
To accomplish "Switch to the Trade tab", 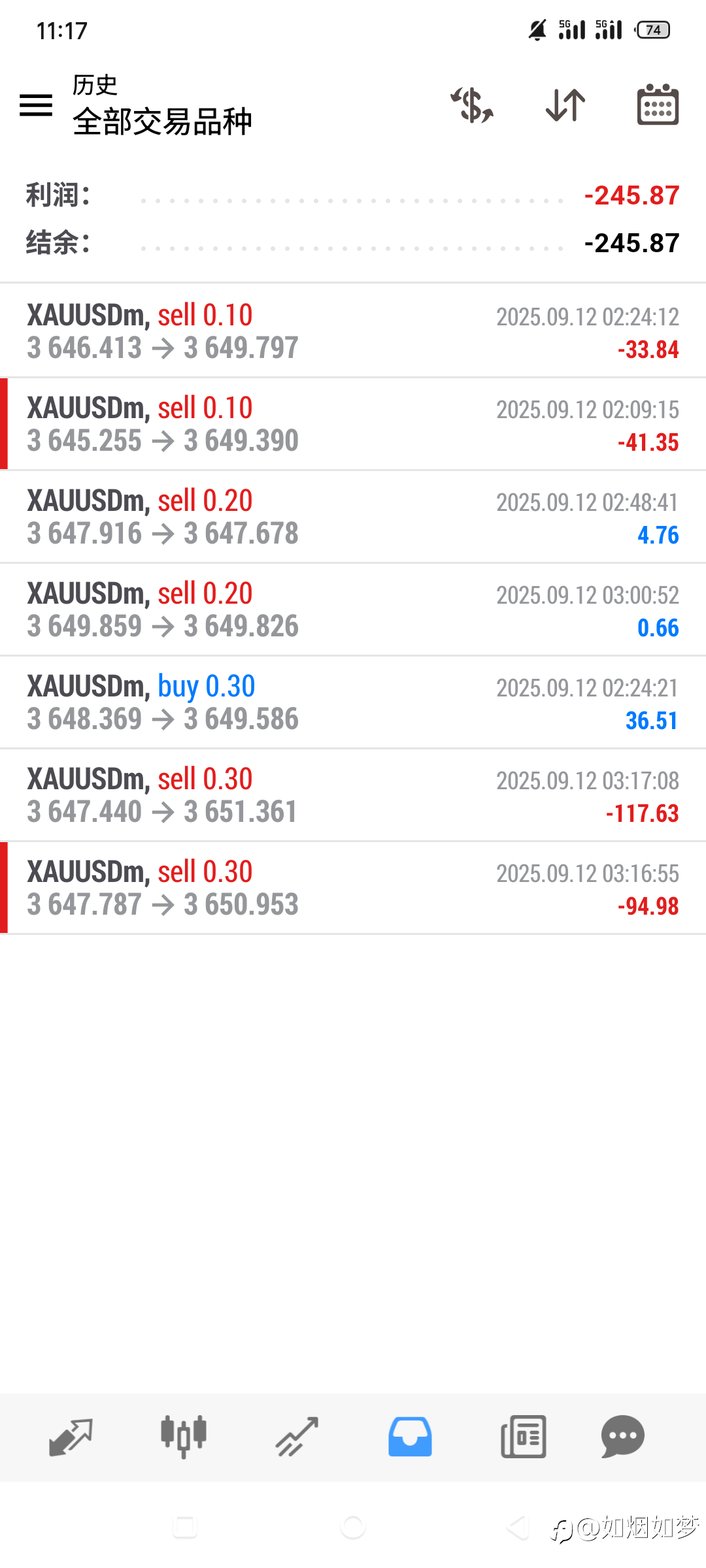I will point(297,1437).
